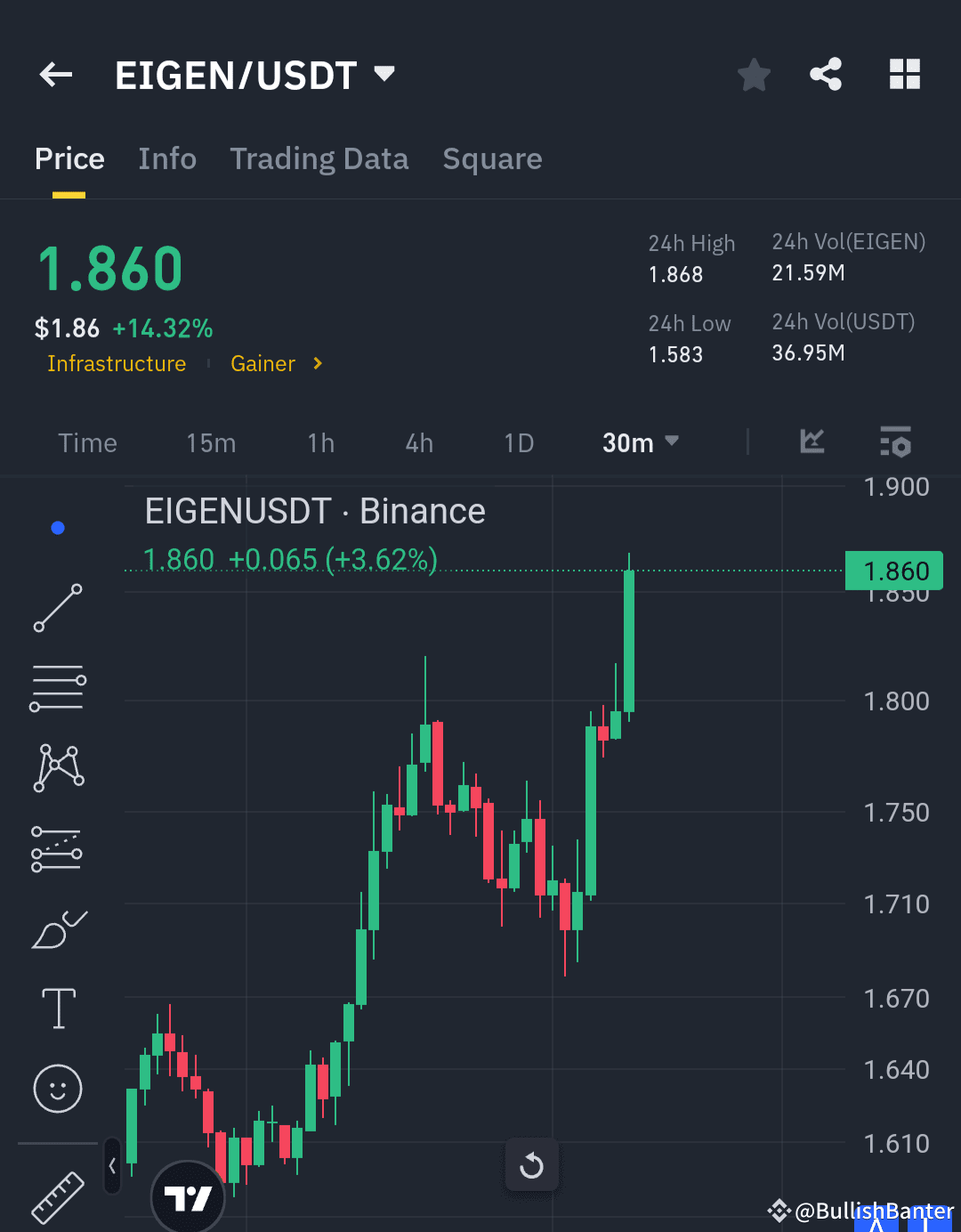The image size is (961, 1232).
Task: Open the EIGEN/USDT pair selector dropdown
Action: coord(383,75)
